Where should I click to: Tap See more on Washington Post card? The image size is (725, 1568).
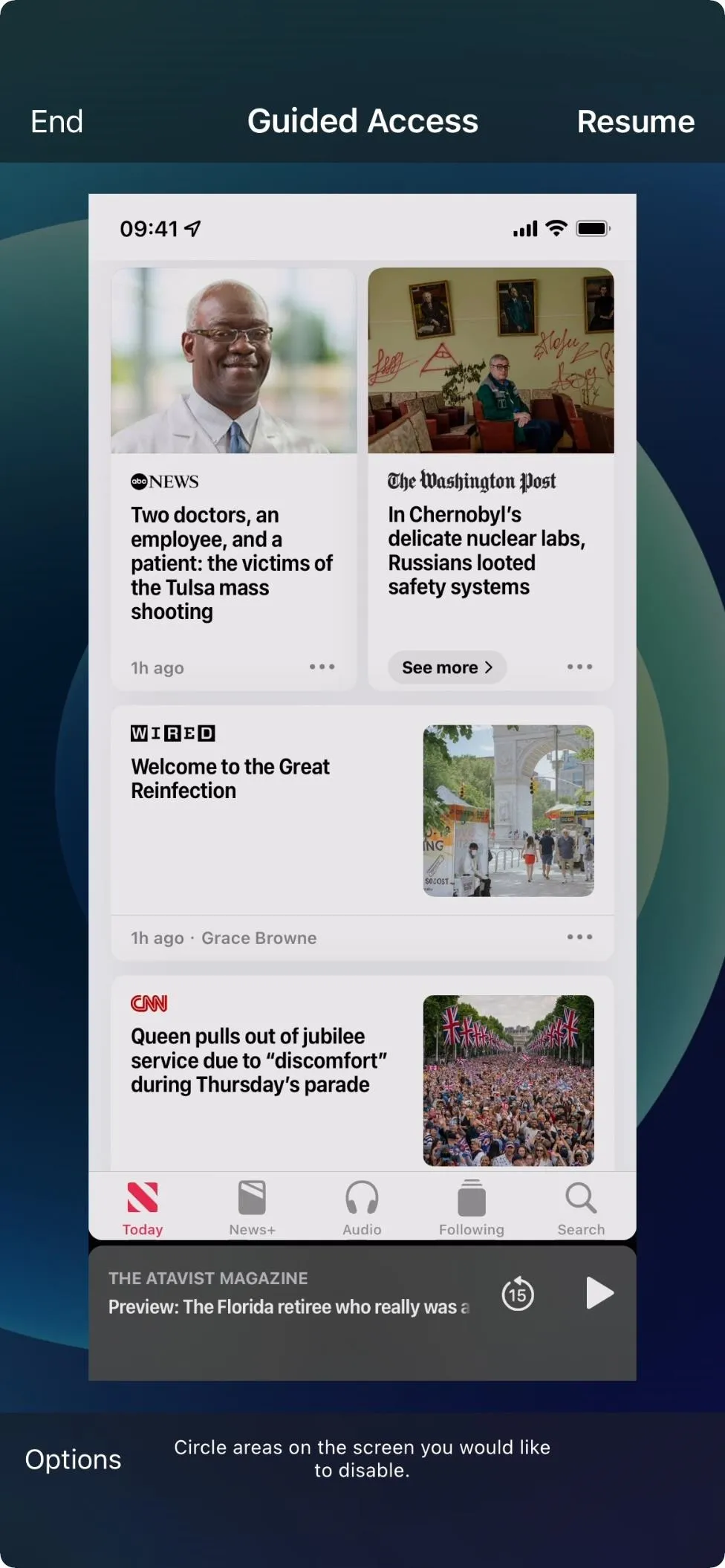pyautogui.click(x=447, y=667)
